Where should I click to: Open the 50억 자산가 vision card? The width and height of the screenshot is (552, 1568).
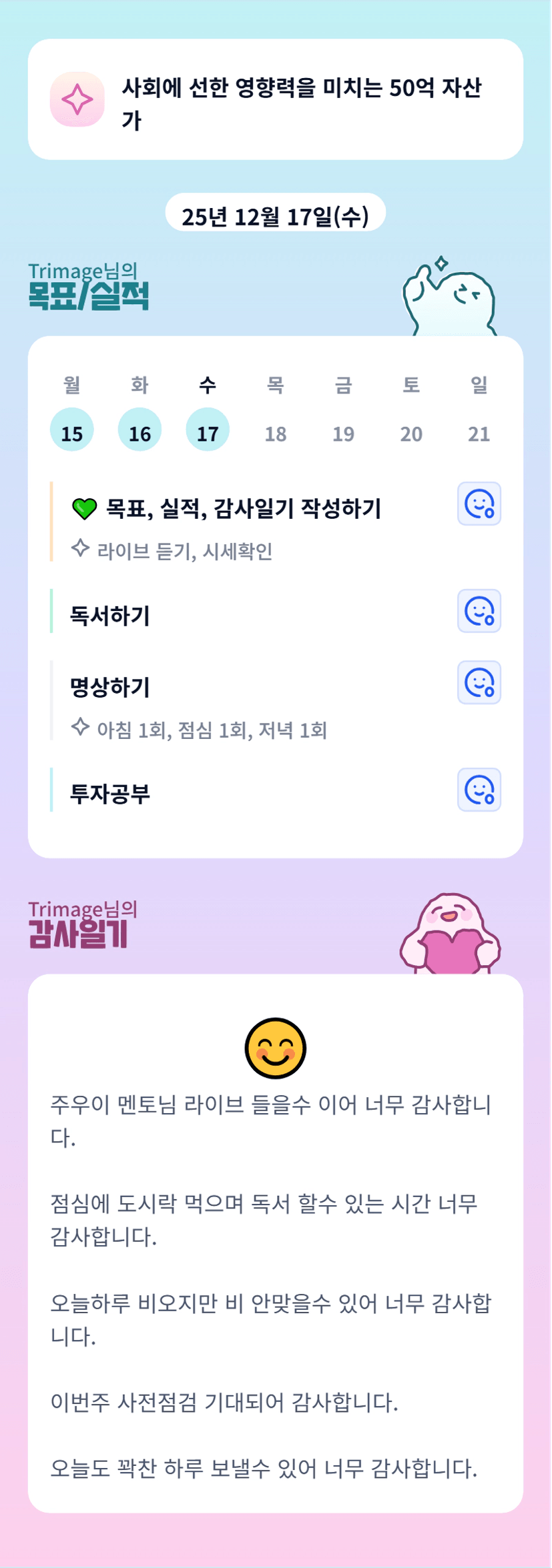point(275,99)
